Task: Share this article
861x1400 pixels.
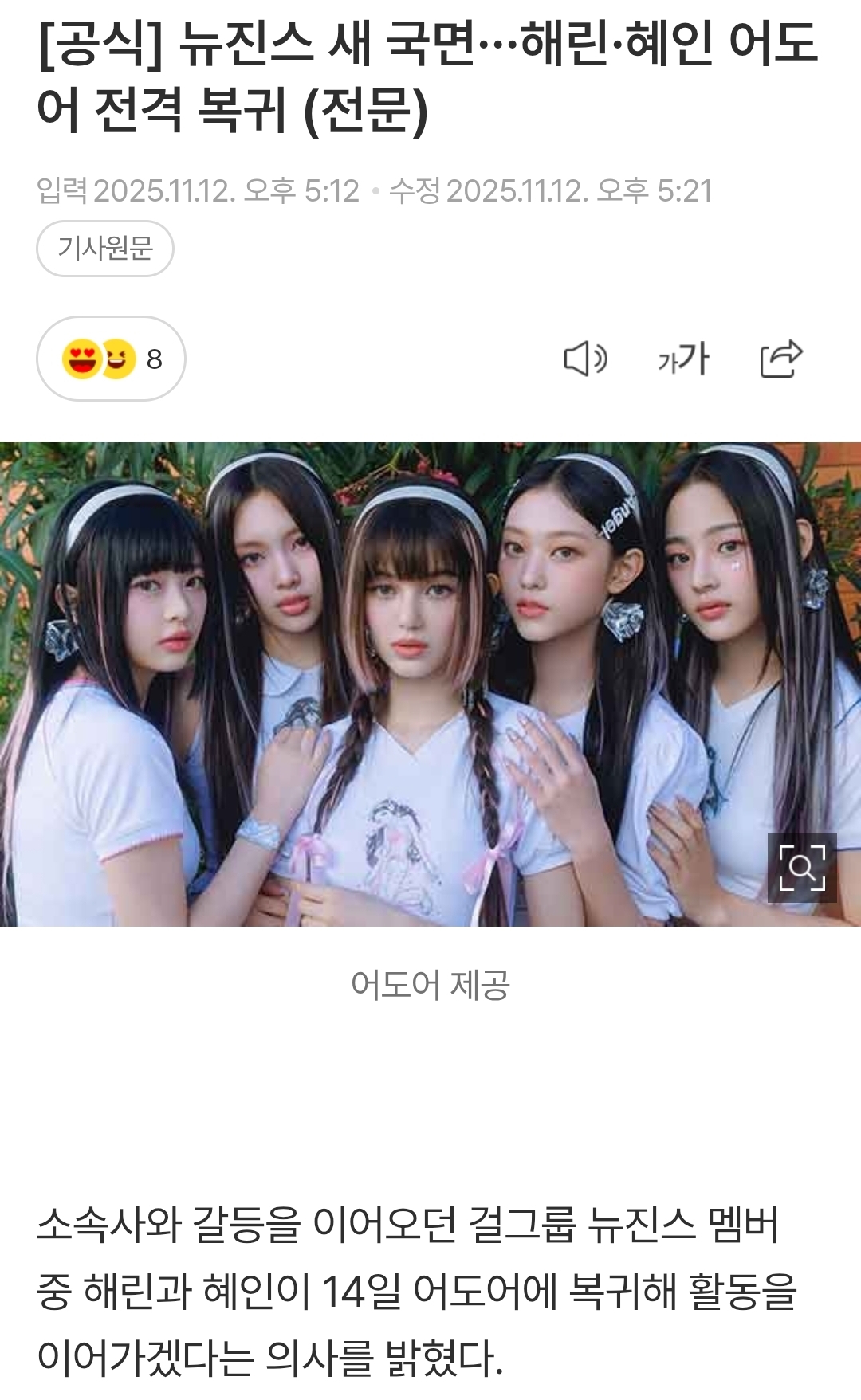Action: pos(780,359)
